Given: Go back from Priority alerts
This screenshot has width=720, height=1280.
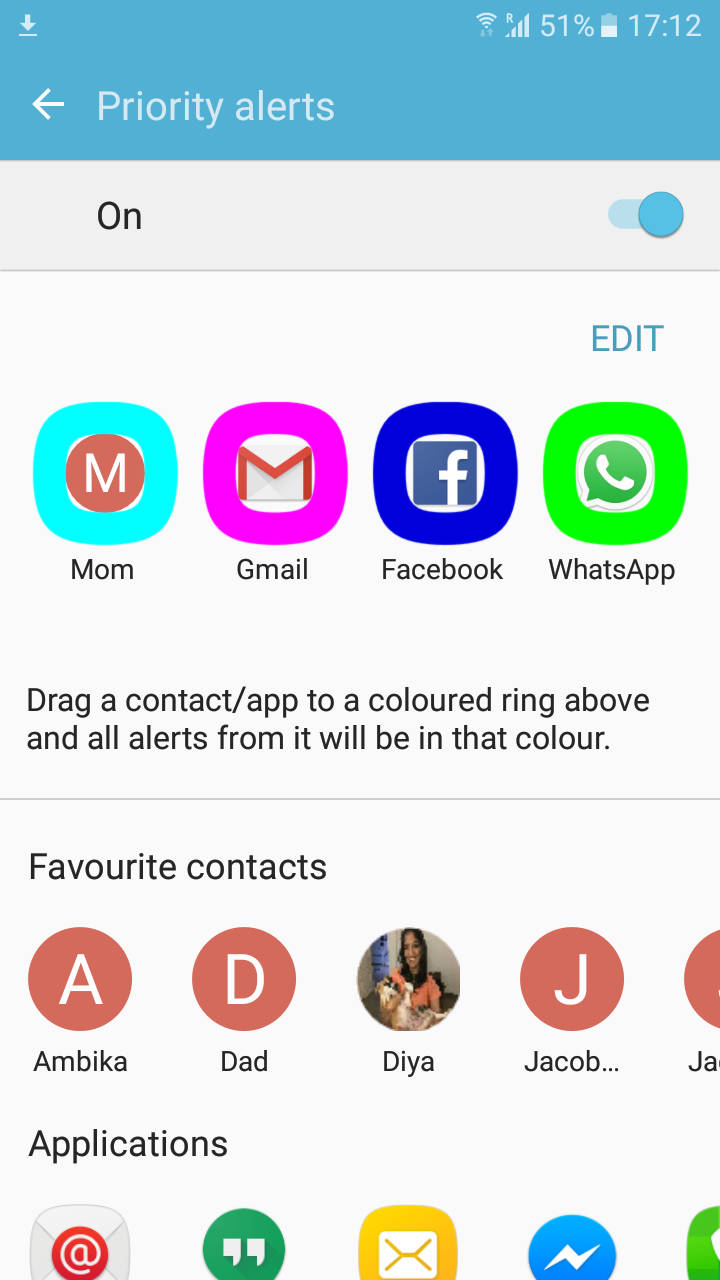Looking at the screenshot, I should coord(48,105).
